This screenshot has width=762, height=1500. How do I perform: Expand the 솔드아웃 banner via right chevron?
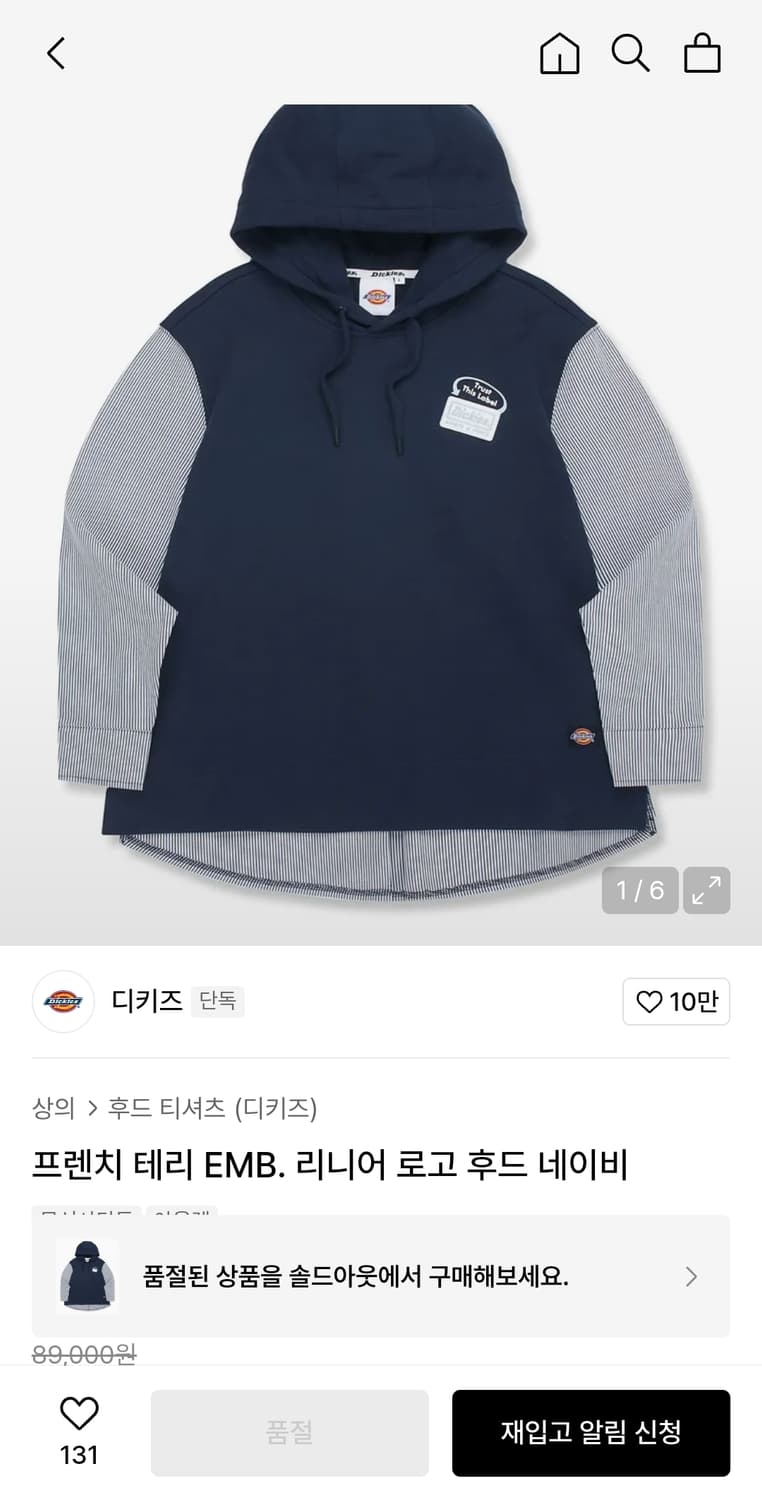point(691,1276)
